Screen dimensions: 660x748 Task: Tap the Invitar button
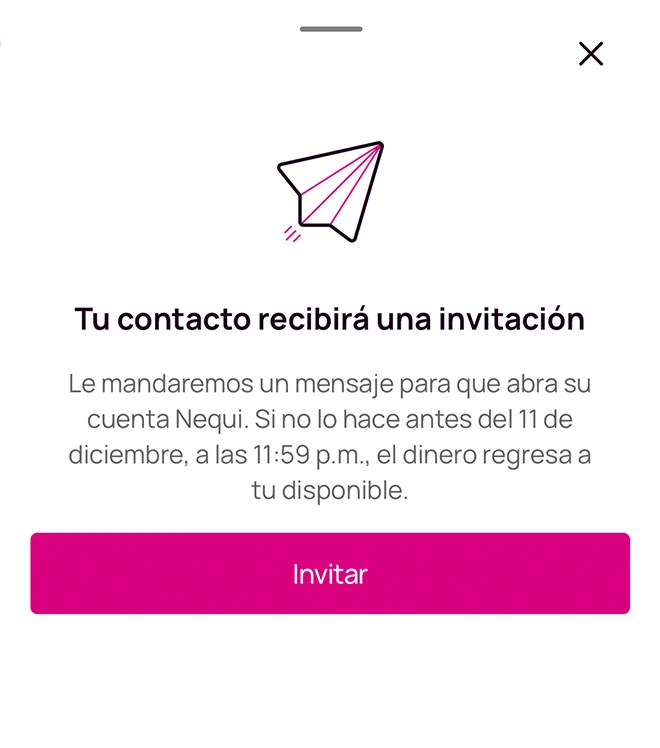(x=330, y=573)
